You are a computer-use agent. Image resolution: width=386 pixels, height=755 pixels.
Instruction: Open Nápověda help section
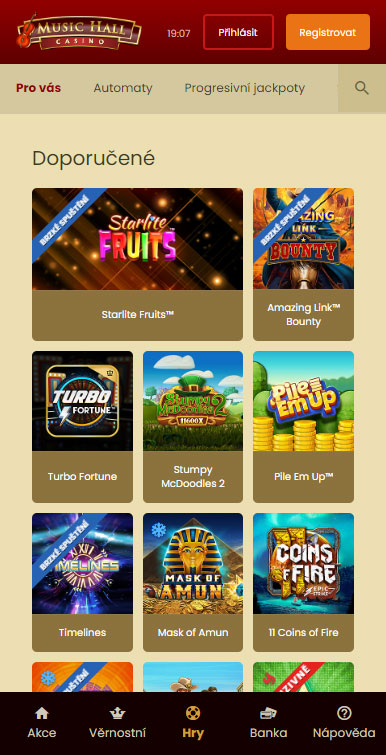pos(344,723)
